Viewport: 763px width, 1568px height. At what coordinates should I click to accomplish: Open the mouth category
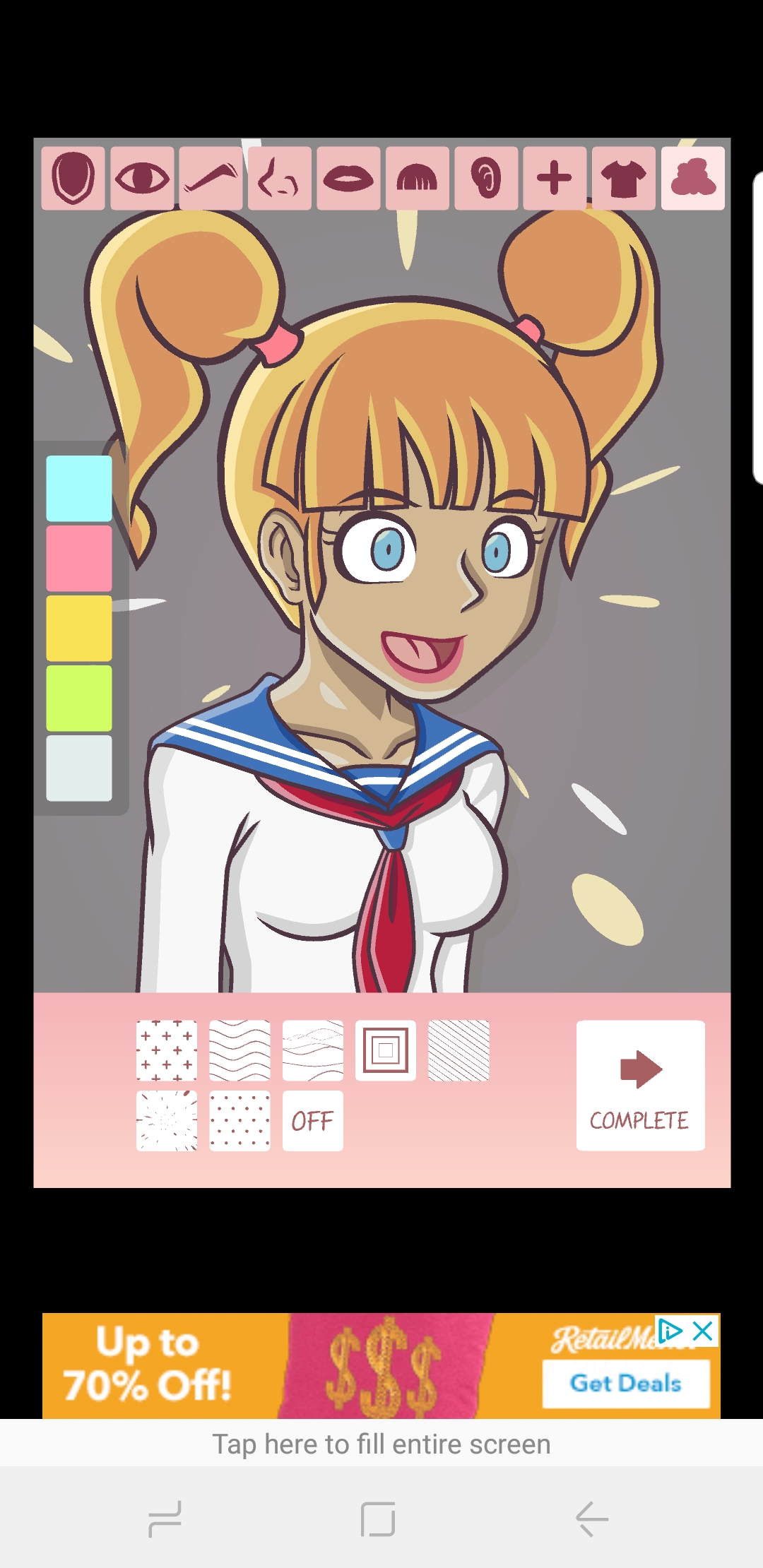pos(348,178)
